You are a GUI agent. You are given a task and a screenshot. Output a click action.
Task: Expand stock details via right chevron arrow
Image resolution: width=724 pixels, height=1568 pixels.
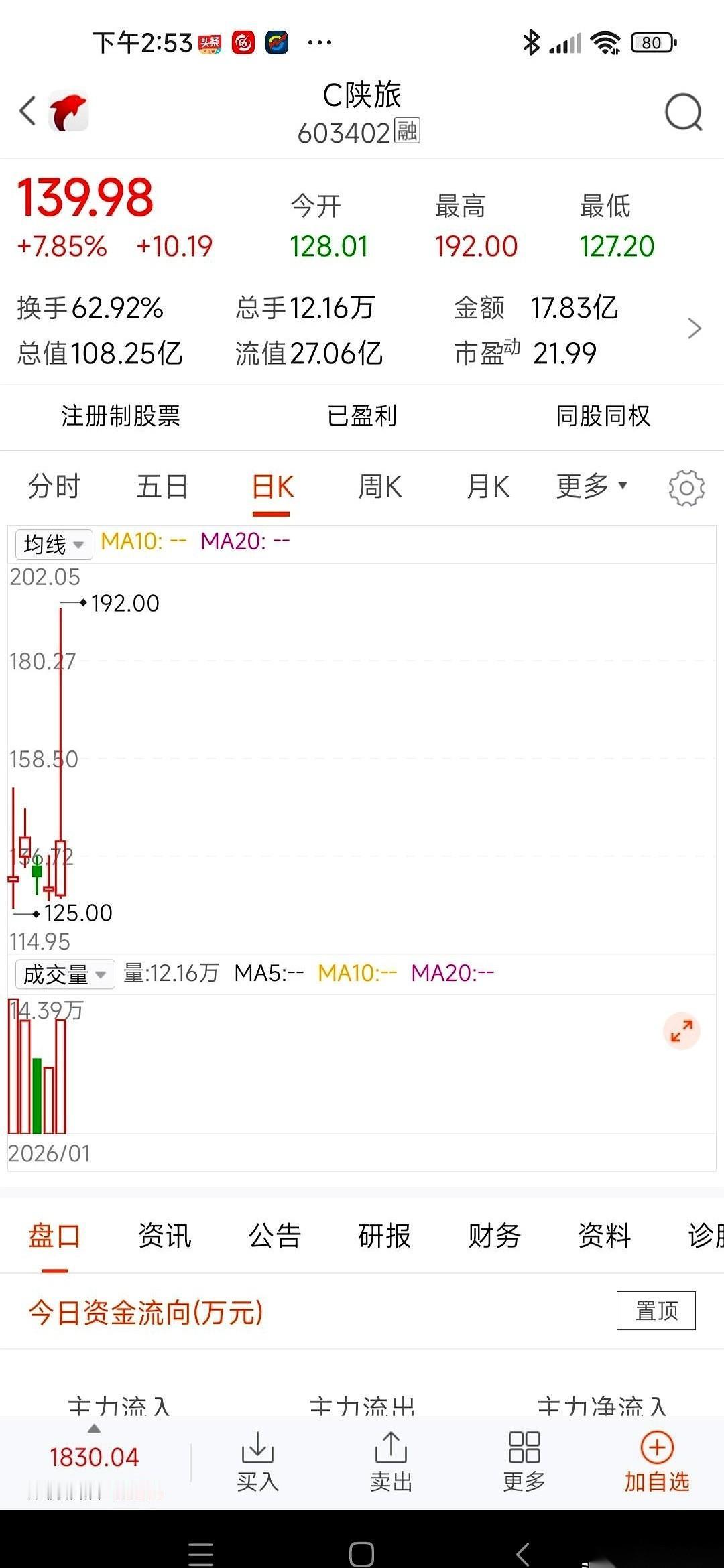[695, 328]
